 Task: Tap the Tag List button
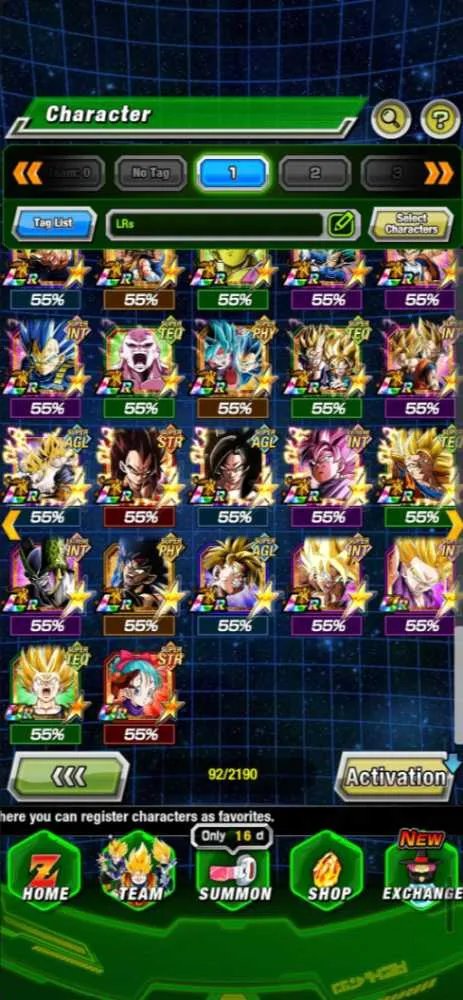(x=54, y=224)
